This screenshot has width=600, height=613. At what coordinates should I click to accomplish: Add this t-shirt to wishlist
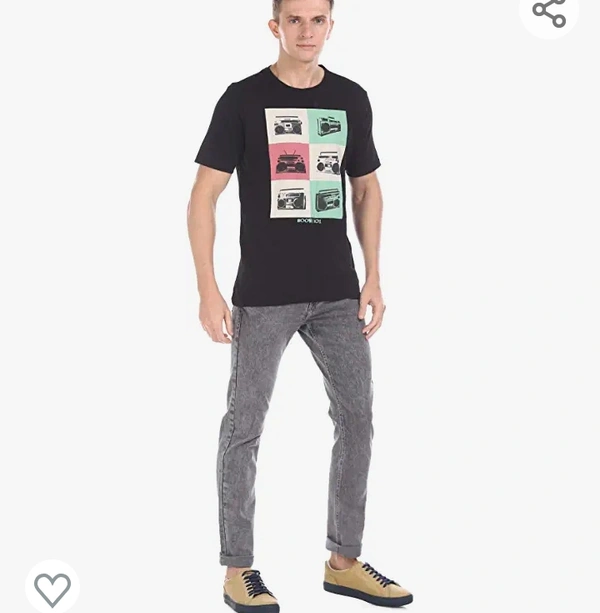coord(52,588)
